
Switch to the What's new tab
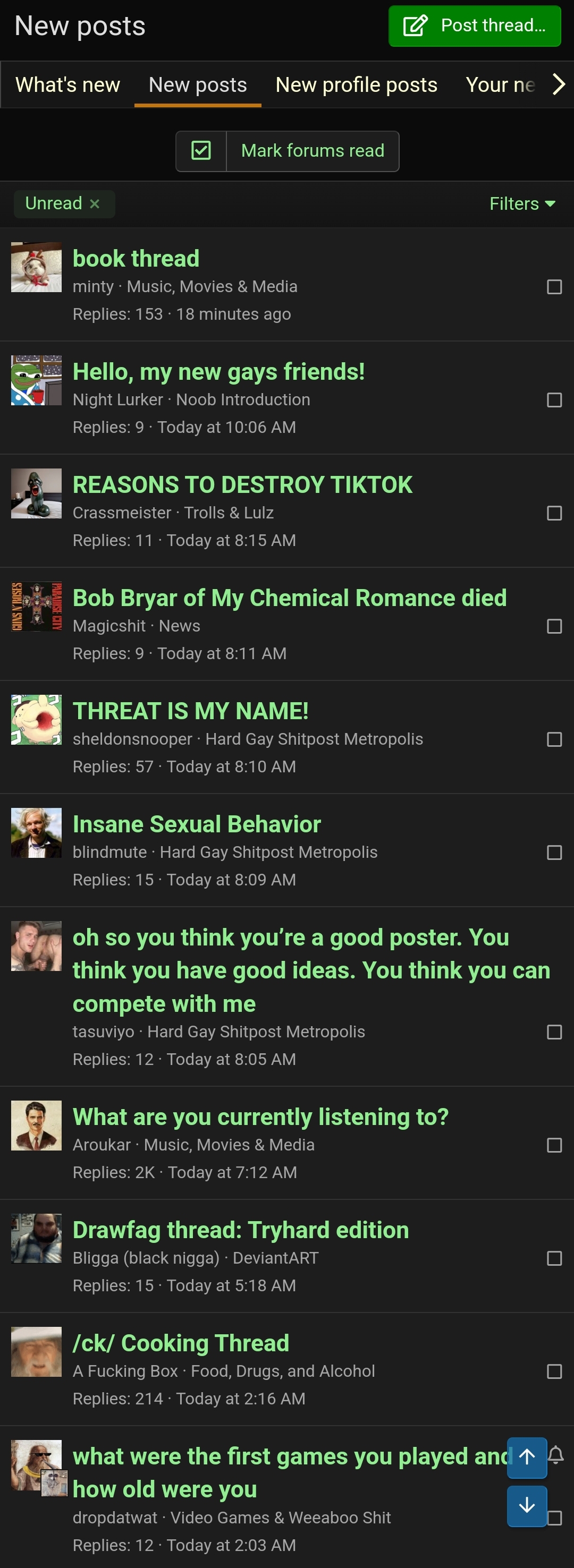(67, 84)
